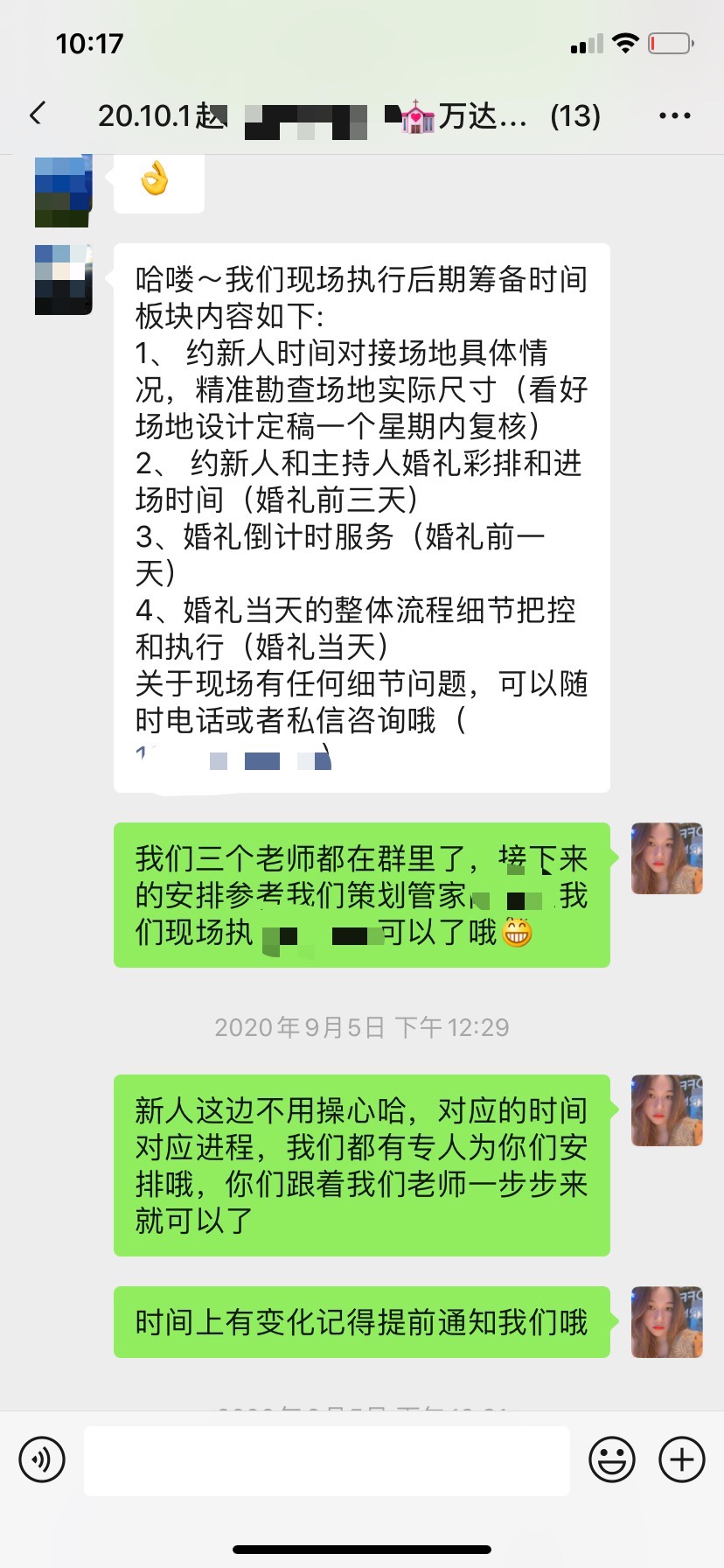Switch to voice message input
The image size is (724, 1568).
[x=42, y=1459]
